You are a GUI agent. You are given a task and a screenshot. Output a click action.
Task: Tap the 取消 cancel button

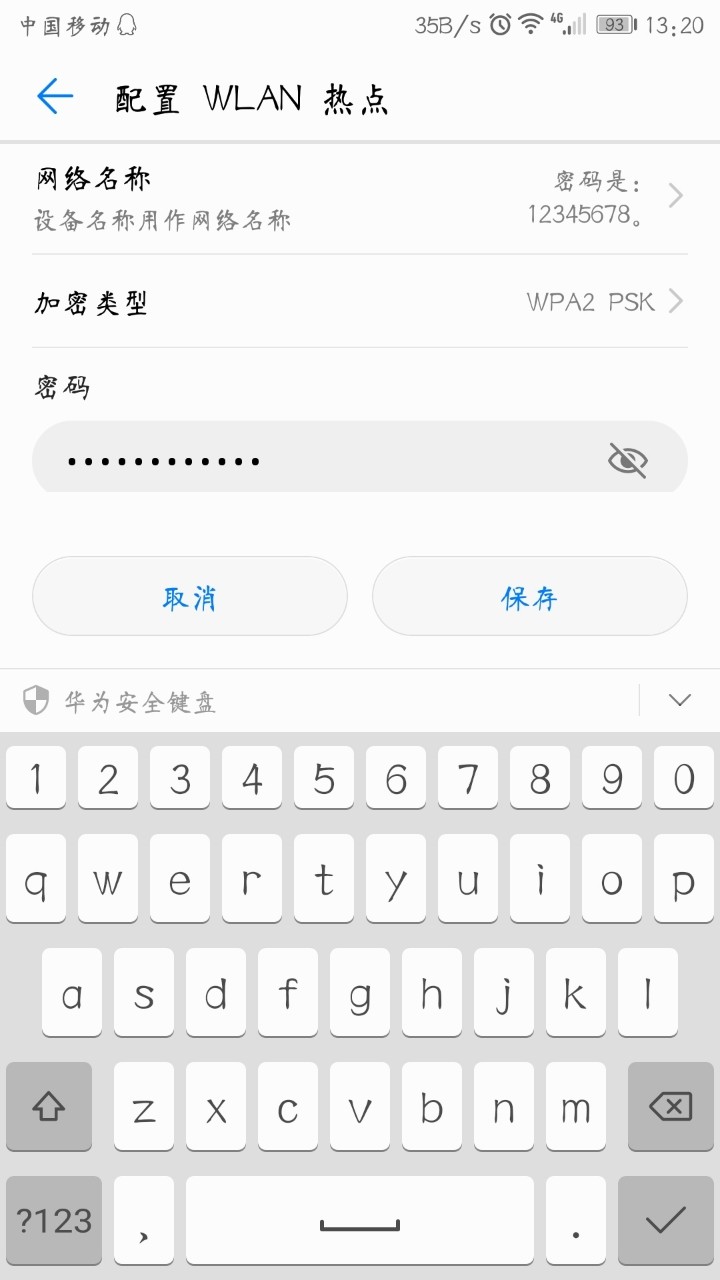click(189, 595)
